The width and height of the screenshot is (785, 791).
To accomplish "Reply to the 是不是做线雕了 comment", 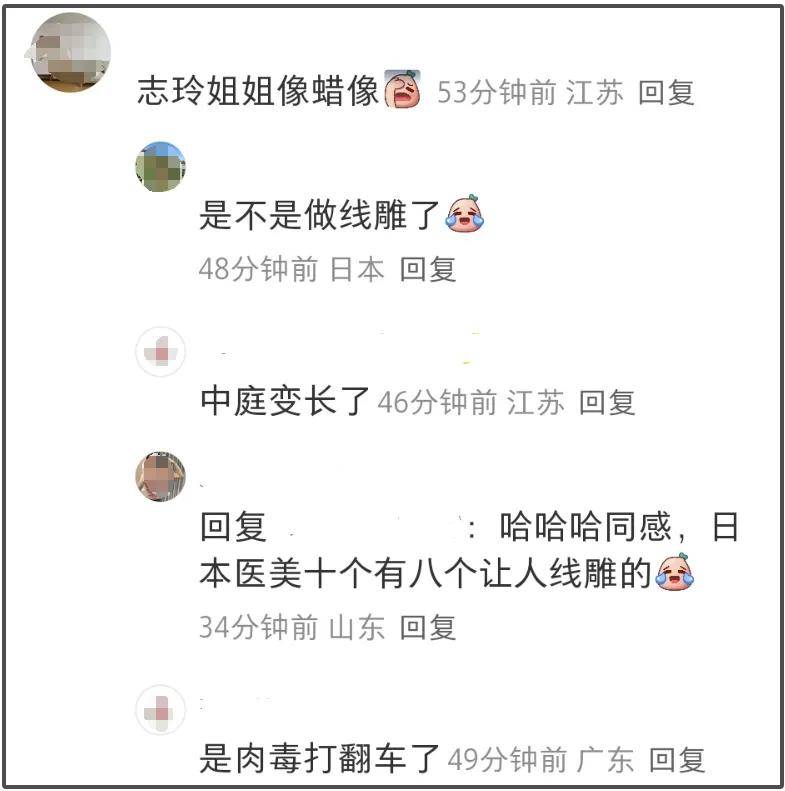I will [x=428, y=269].
